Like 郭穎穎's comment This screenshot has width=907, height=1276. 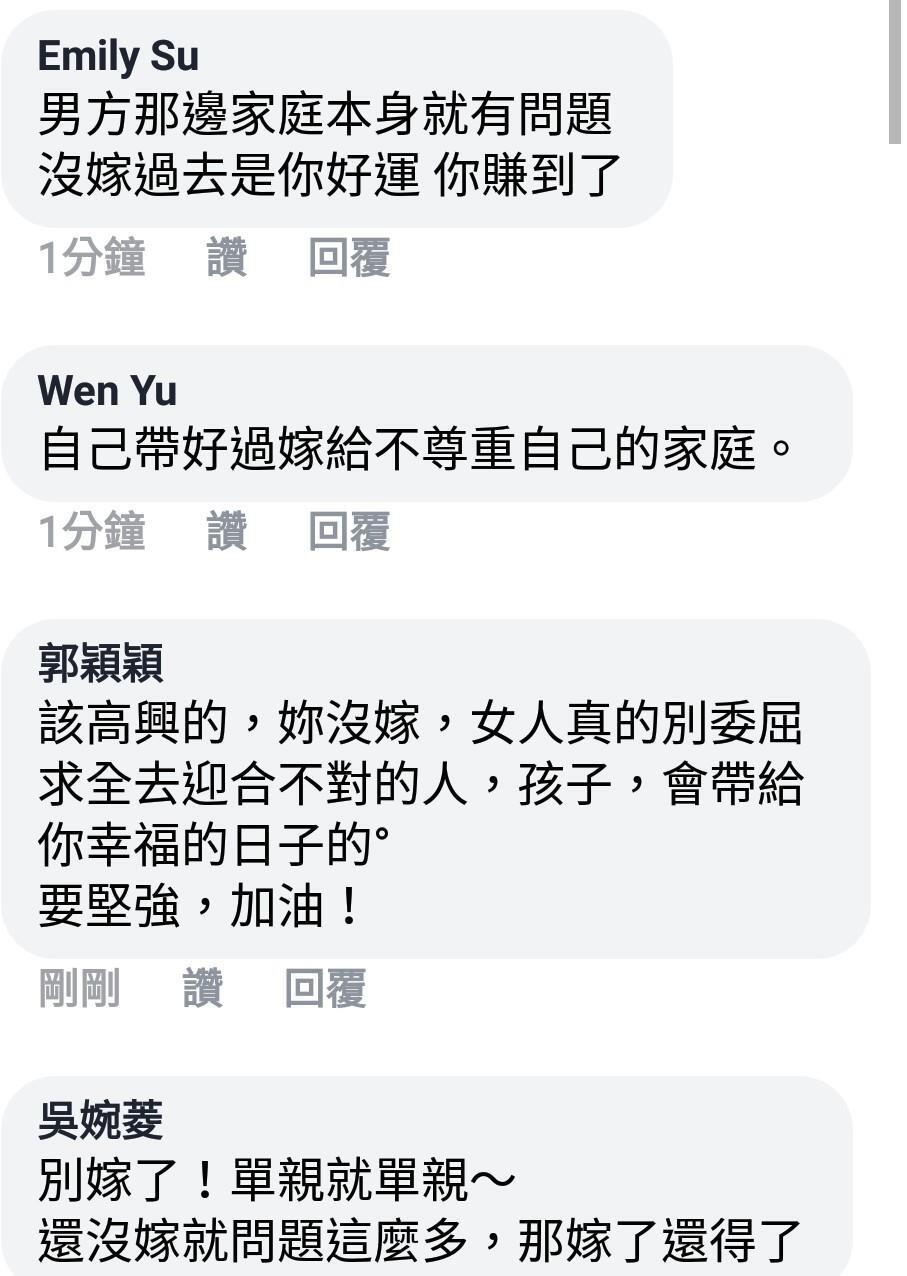click(x=203, y=988)
